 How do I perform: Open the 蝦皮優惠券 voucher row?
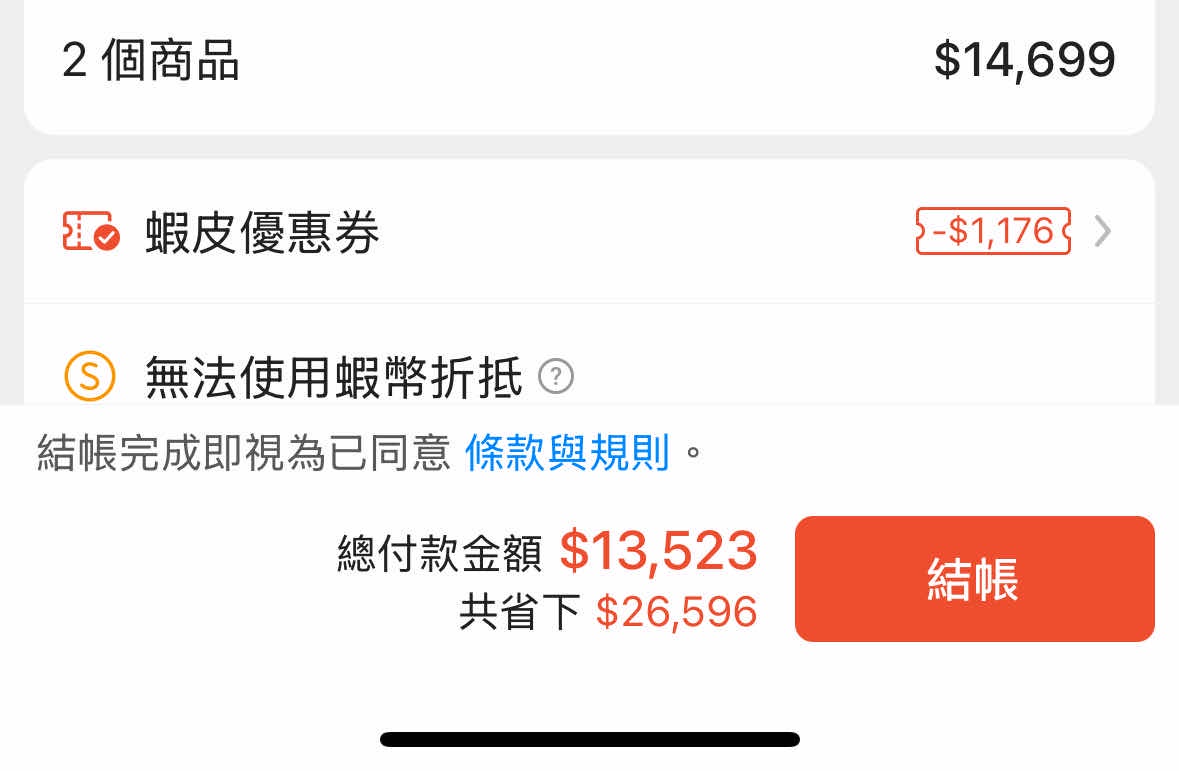588,233
